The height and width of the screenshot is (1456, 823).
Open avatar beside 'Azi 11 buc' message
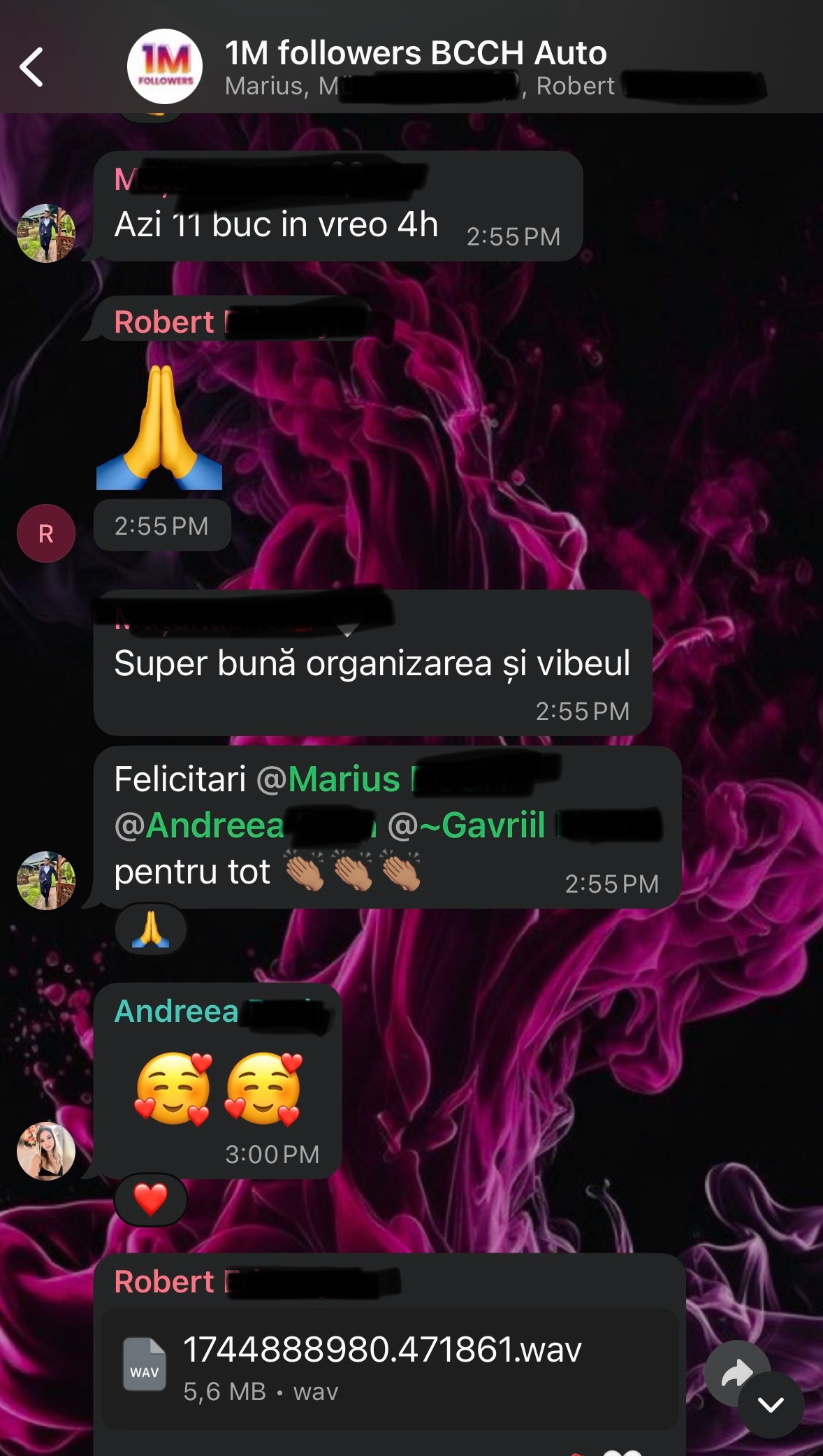[46, 233]
